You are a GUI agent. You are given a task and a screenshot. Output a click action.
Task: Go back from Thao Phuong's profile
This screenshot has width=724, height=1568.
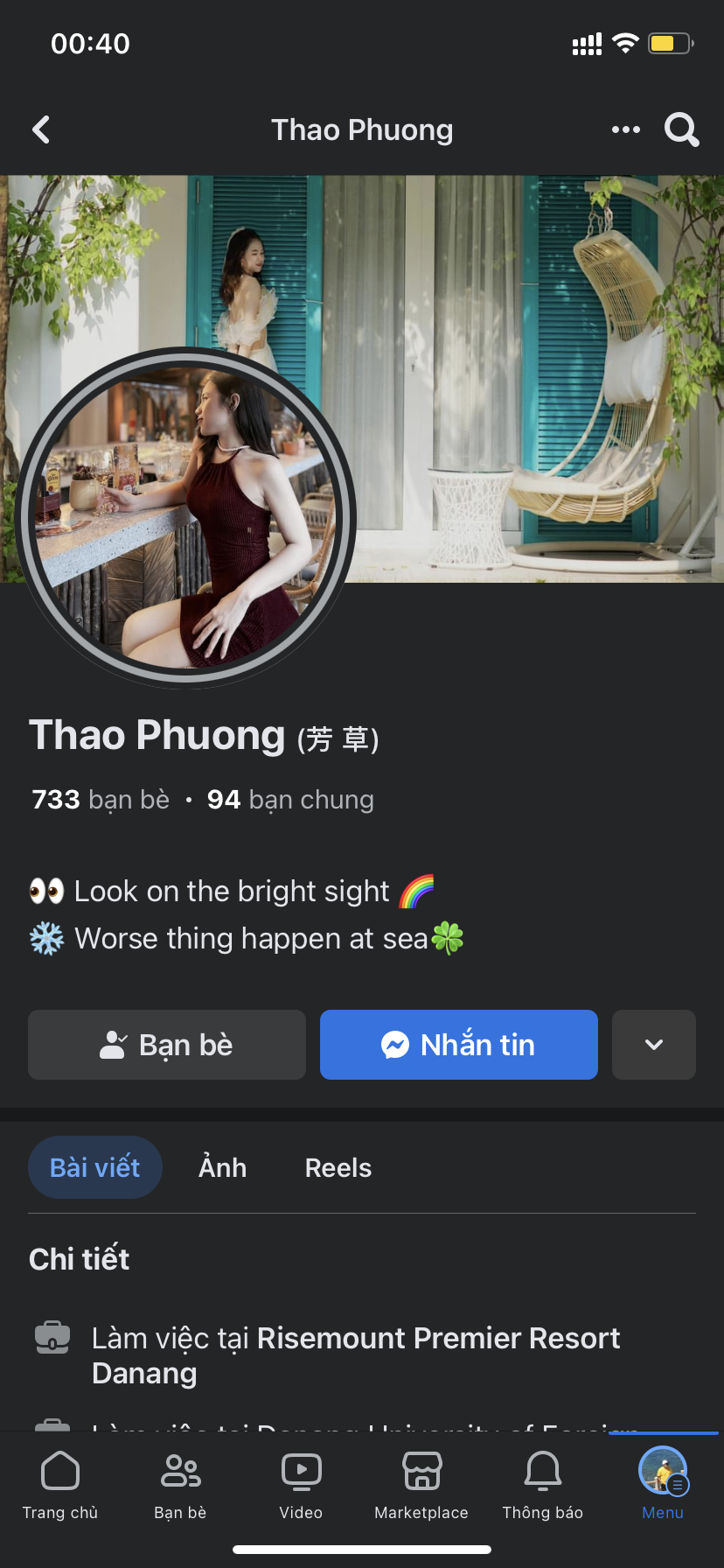[x=41, y=130]
